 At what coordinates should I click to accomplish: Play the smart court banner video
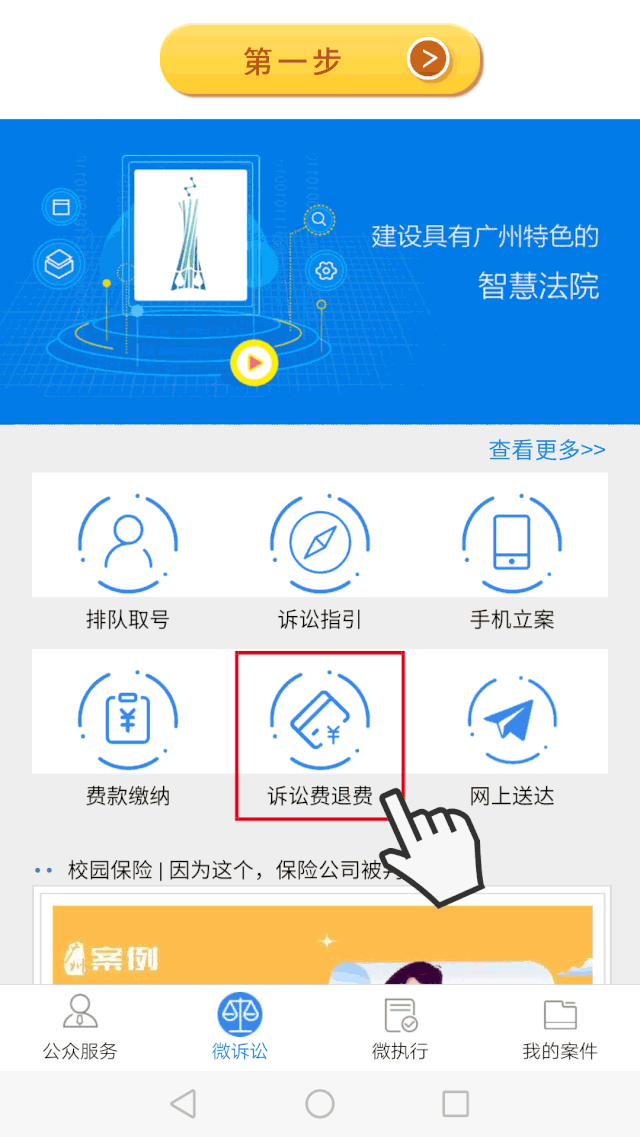[254, 363]
